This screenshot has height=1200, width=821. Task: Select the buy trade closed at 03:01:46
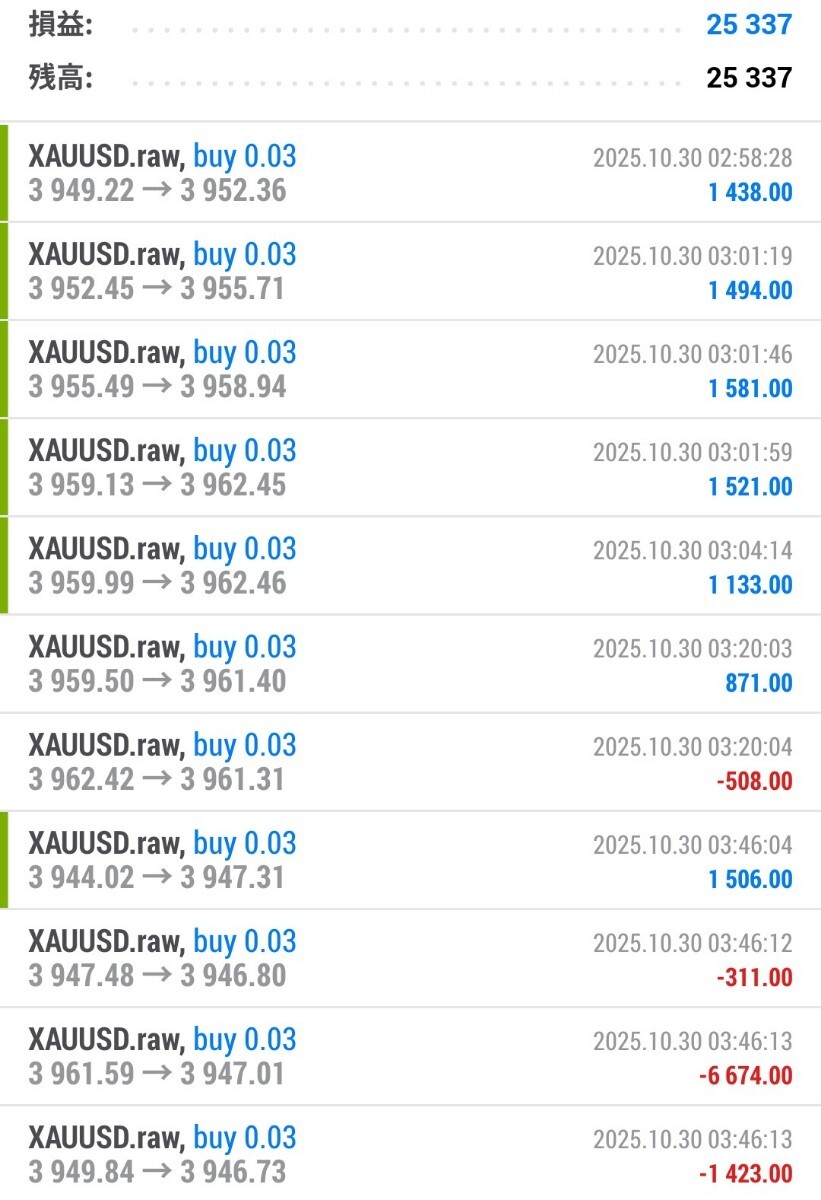410,370
